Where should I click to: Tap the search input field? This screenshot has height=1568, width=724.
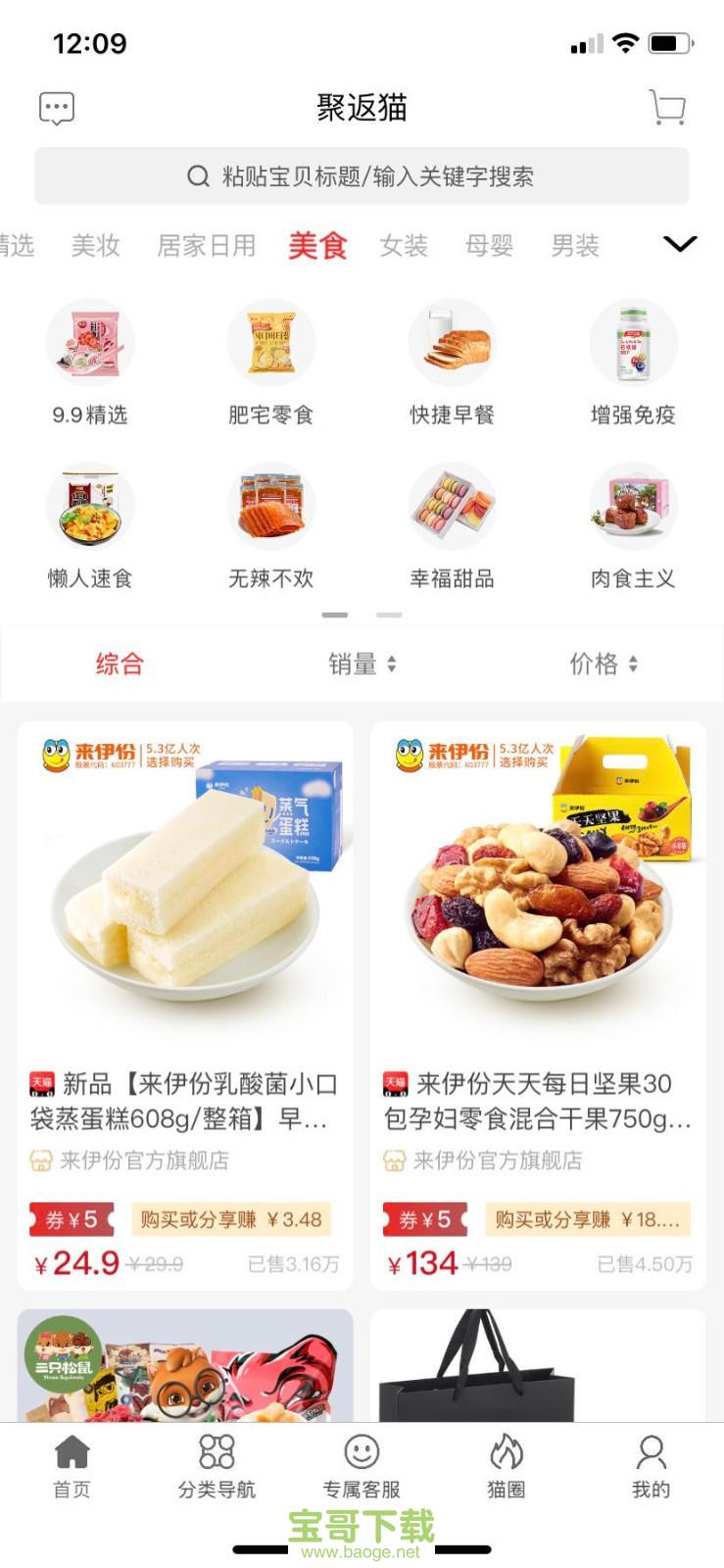362,175
